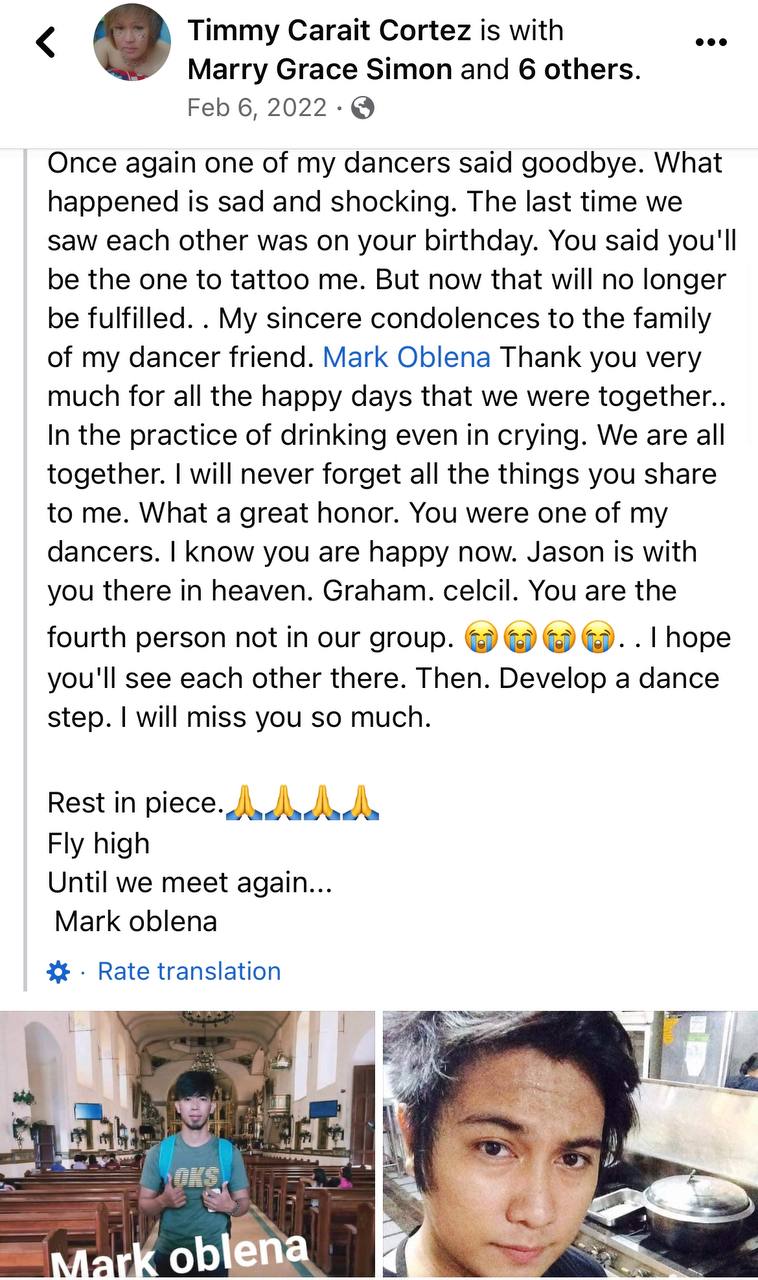Screen dimensions: 758x1280
Task: View Timmy Carait Cortez's profile
Action: pyautogui.click(x=328, y=30)
